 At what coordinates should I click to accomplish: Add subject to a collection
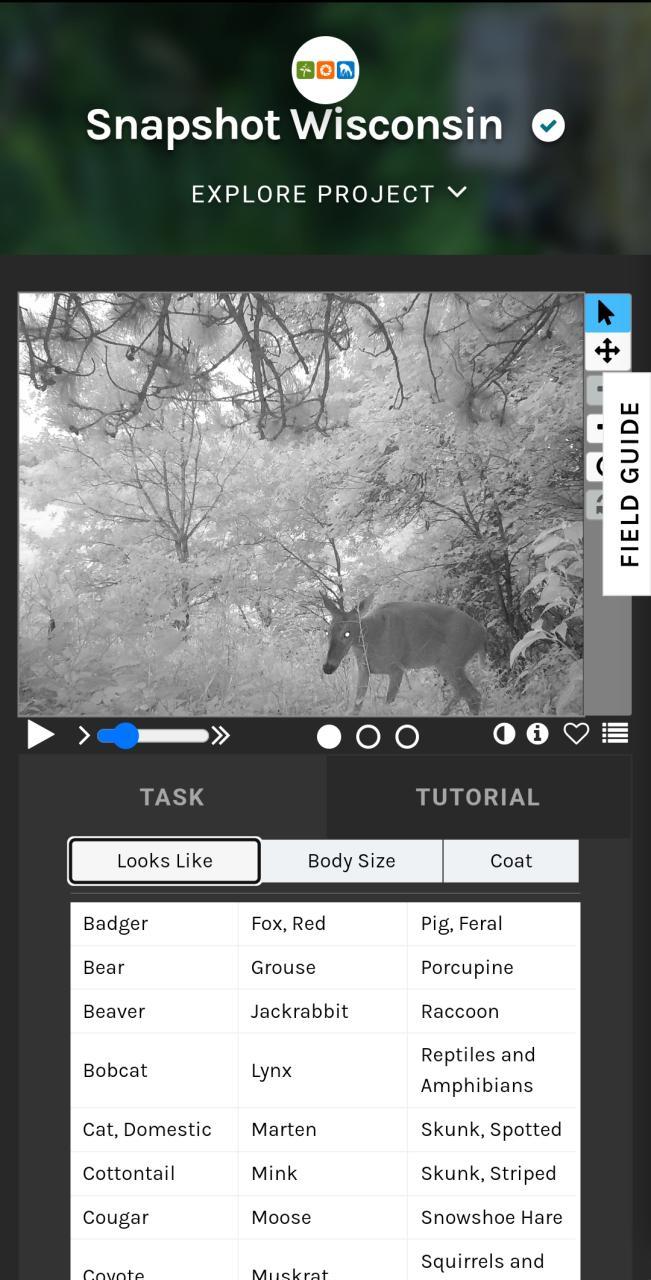pyautogui.click(x=615, y=734)
